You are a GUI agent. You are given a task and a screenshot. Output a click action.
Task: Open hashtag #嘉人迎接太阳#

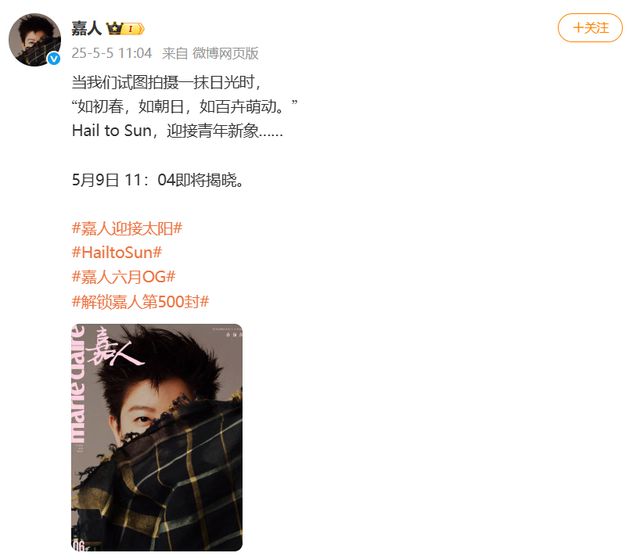coord(127,228)
